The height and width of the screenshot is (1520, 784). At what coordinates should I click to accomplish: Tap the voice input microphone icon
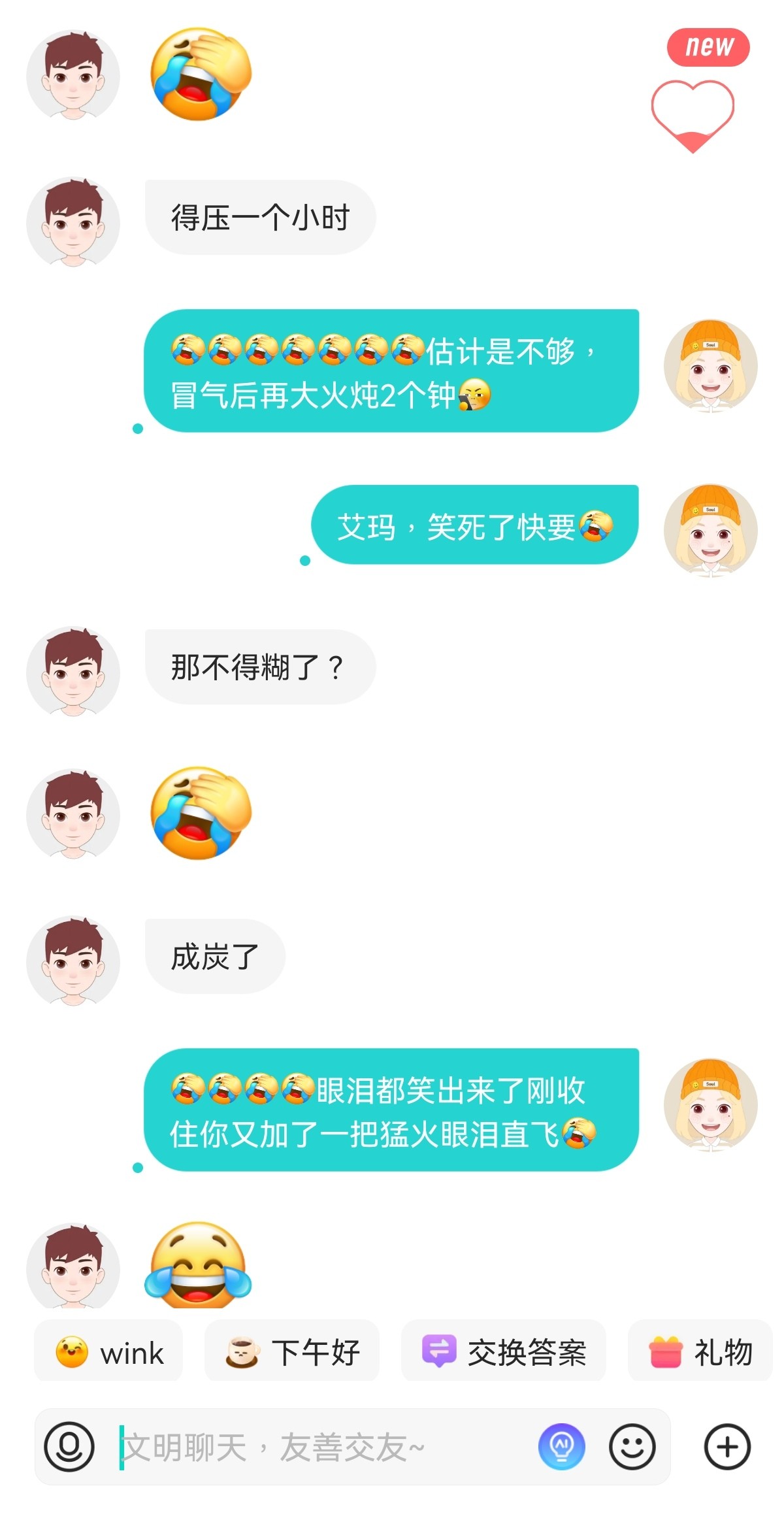pos(69,1447)
